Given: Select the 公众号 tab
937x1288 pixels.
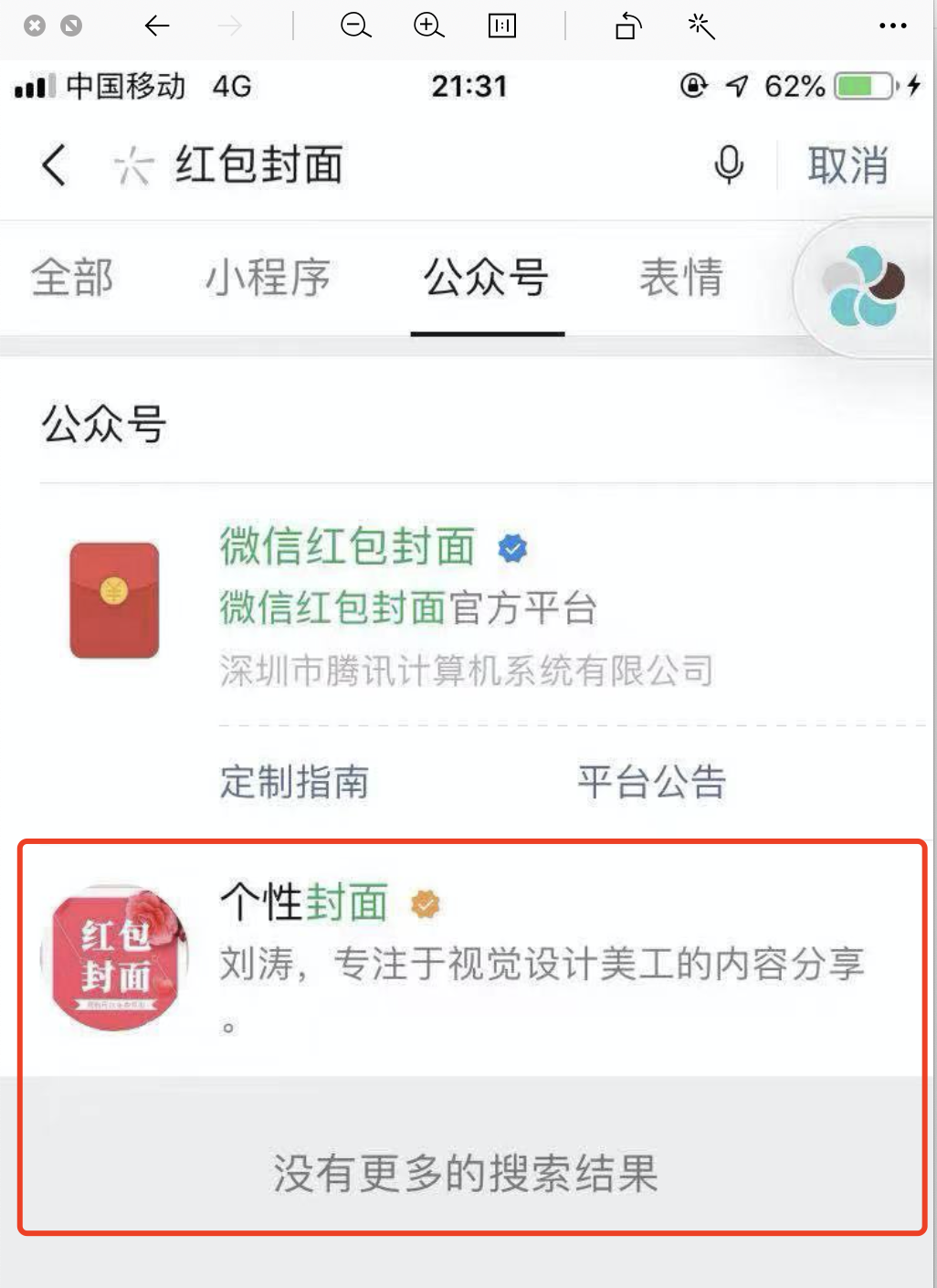Looking at the screenshot, I should (x=486, y=278).
